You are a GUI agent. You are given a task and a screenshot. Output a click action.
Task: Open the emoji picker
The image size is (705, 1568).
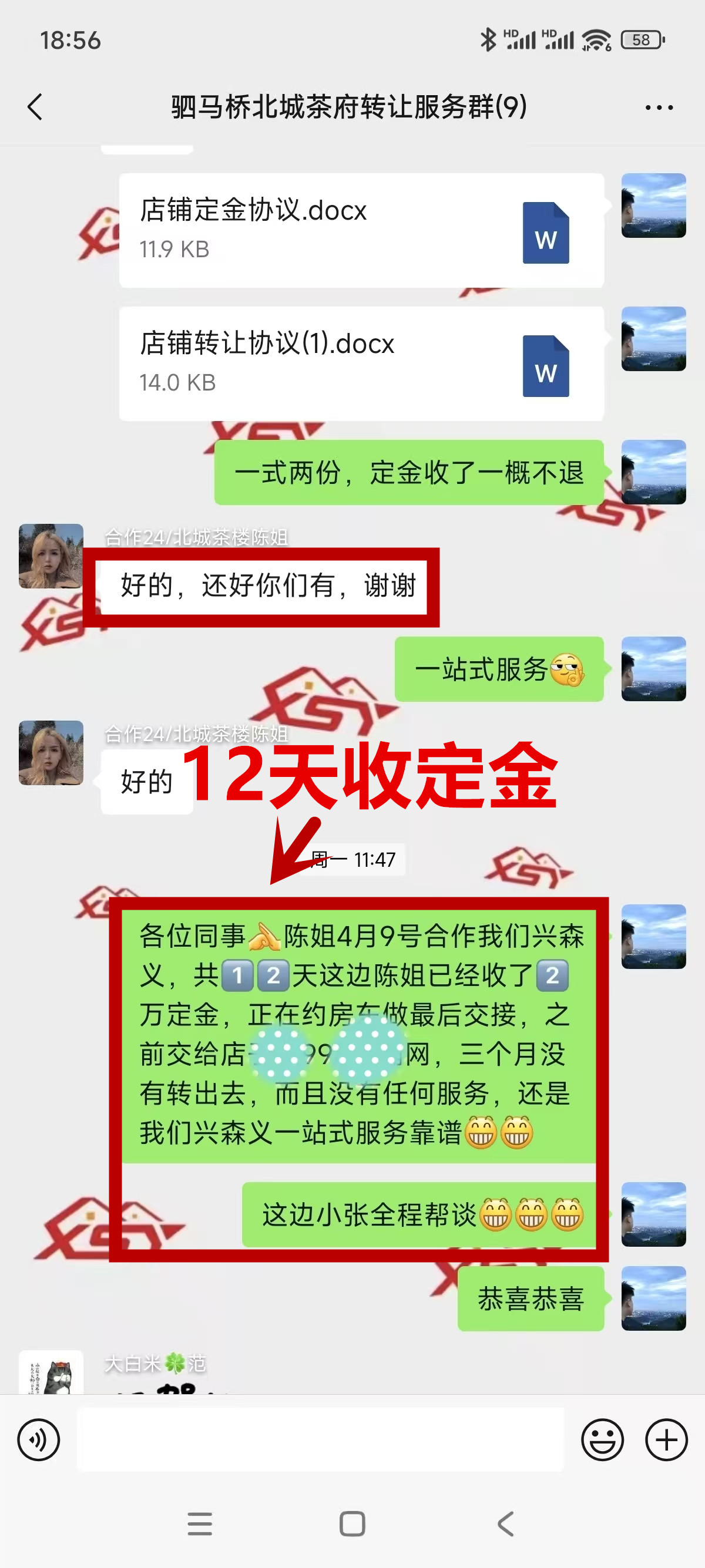[x=602, y=1439]
